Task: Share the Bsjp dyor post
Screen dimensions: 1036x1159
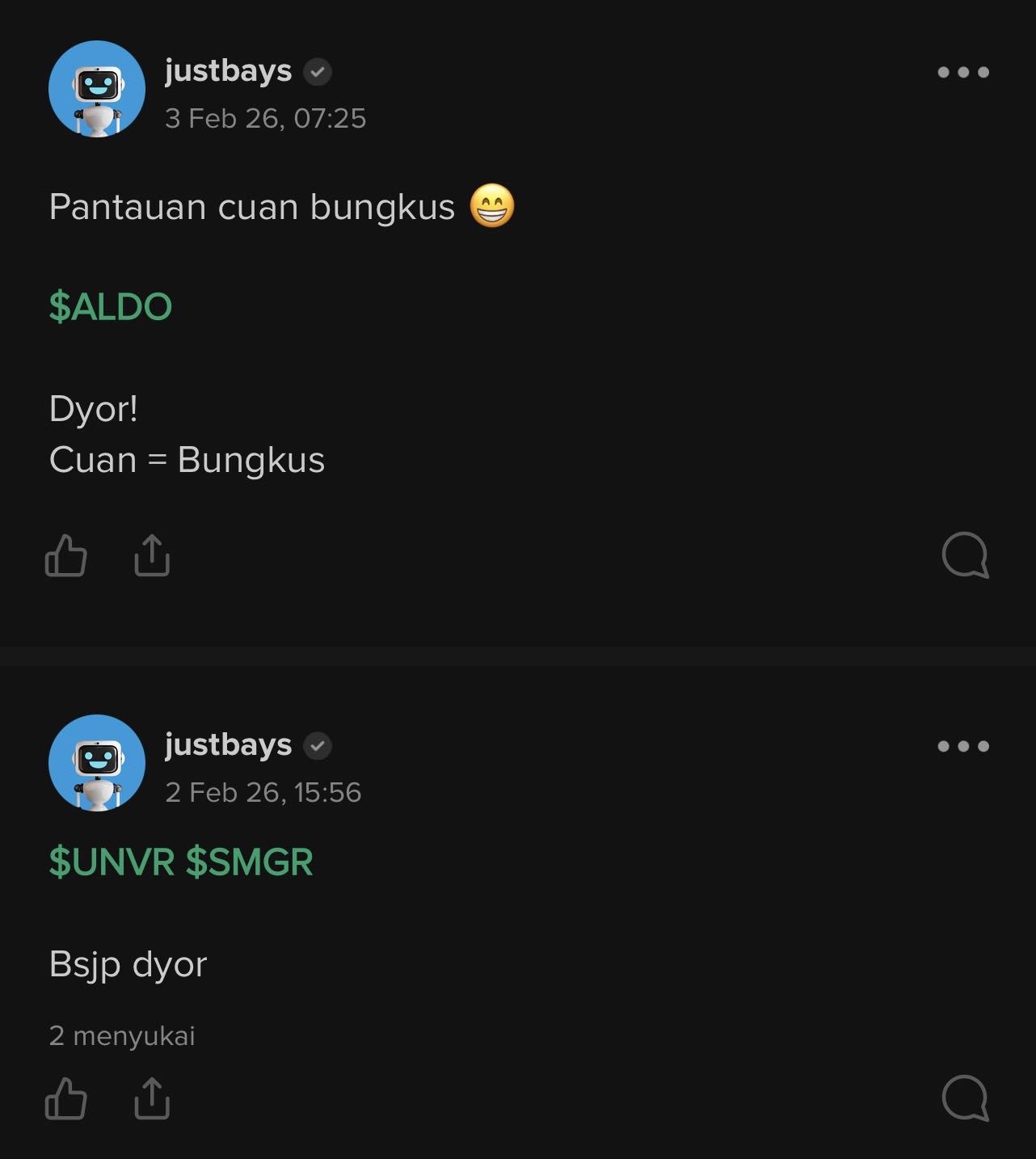Action: [152, 1099]
